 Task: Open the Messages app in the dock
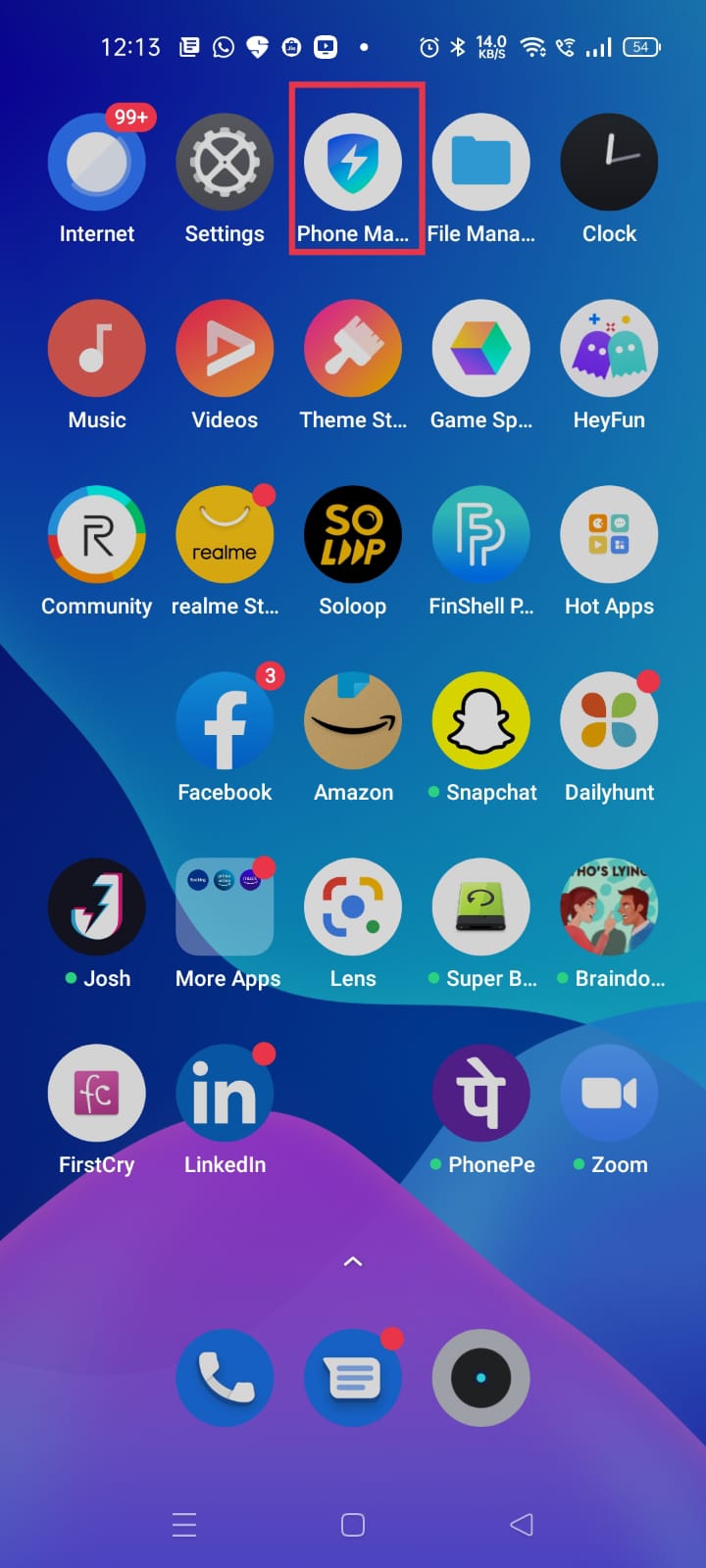[353, 1378]
